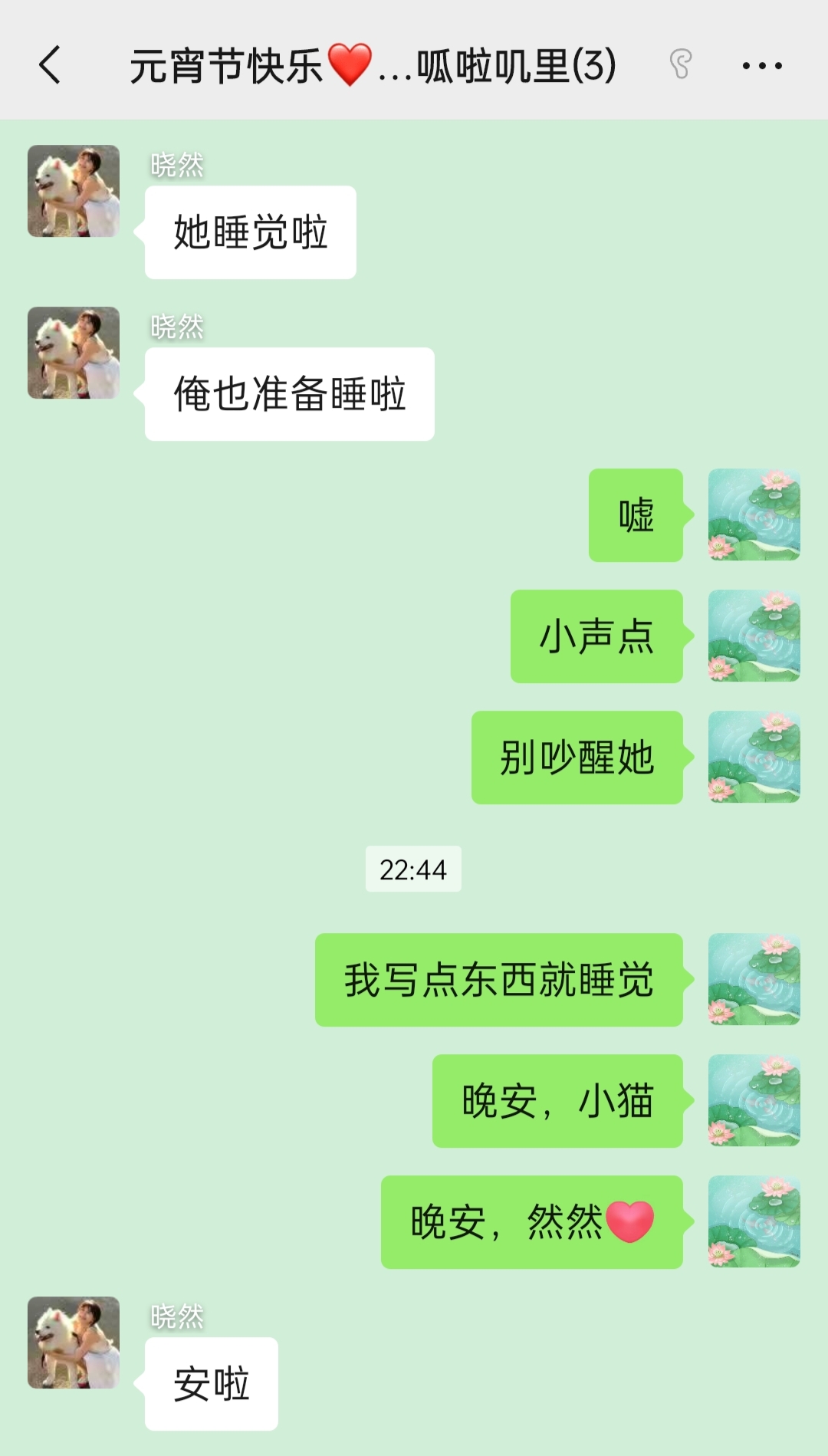
Task: Open 晓然's avatar beside '她睡觉啦'
Action: pyautogui.click(x=74, y=191)
